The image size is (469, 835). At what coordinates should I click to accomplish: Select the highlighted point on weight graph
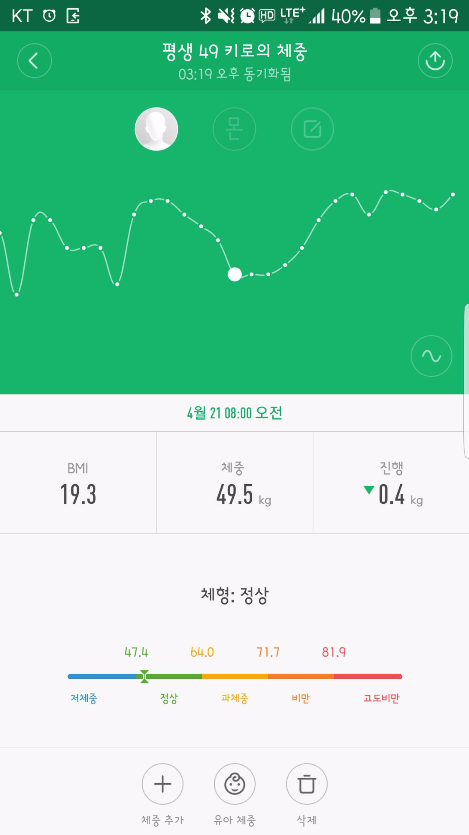point(234,274)
